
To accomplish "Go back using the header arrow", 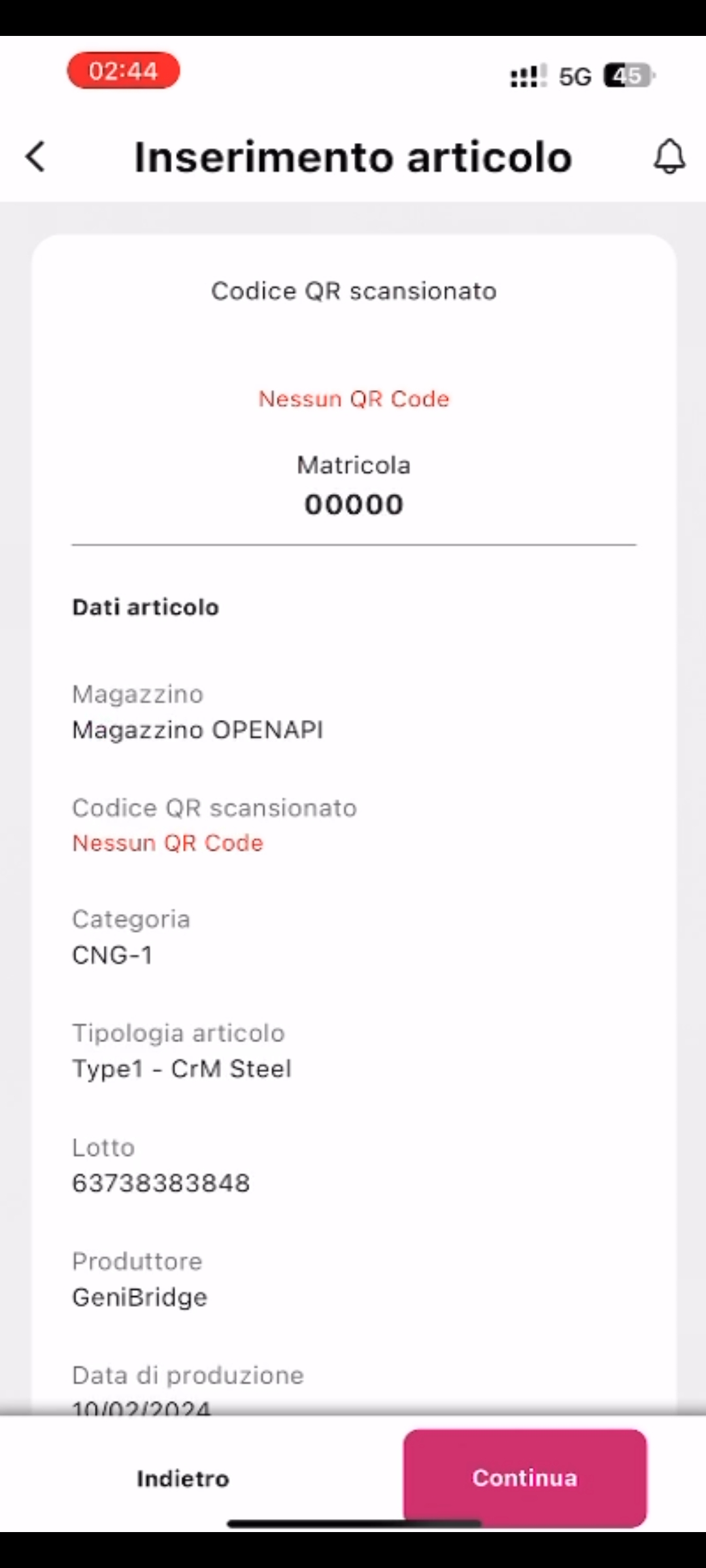I will coord(36,157).
